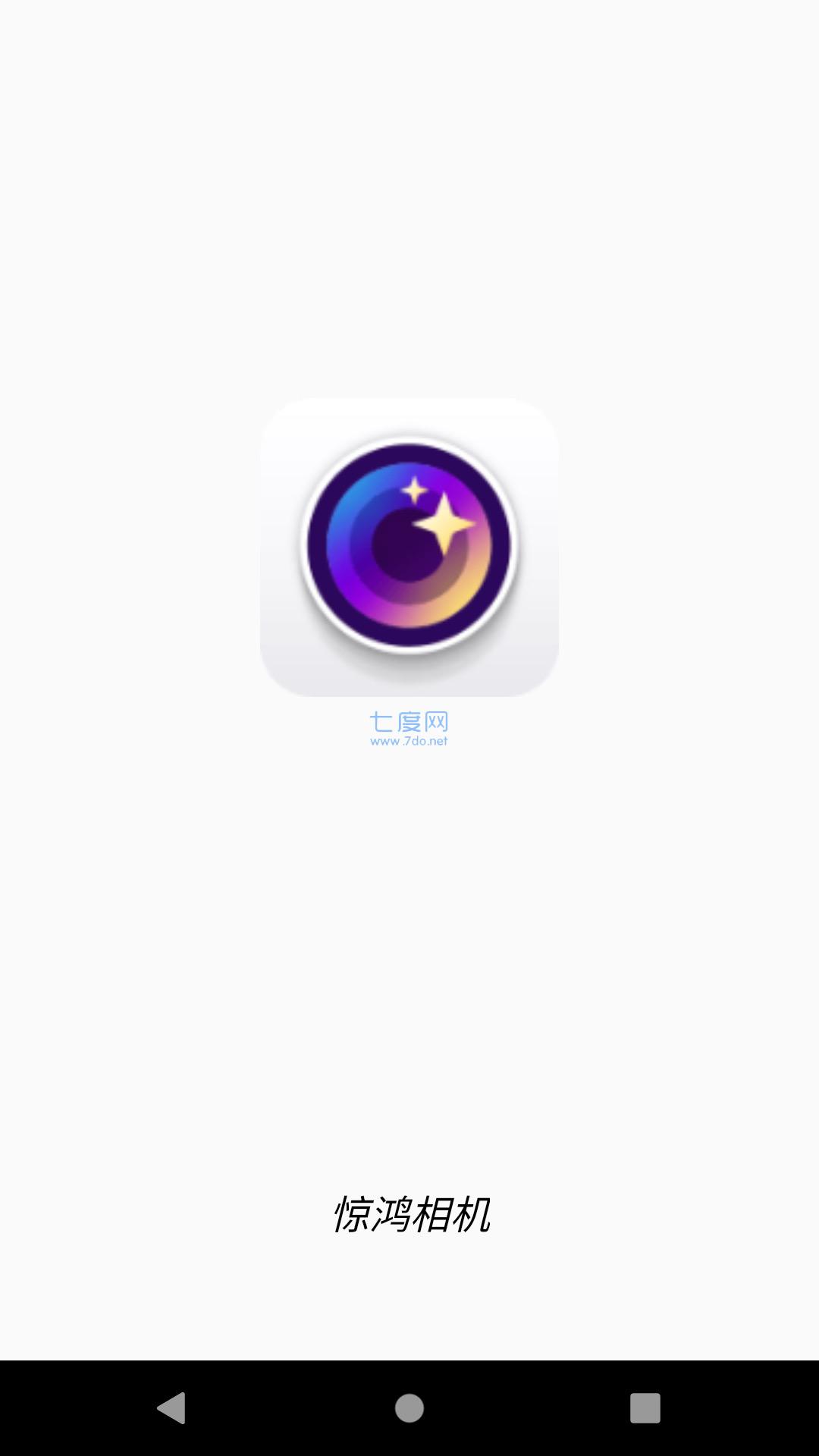Viewport: 819px width, 1456px height.
Task: Tap the rounded app icon card
Action: pyautogui.click(x=409, y=546)
